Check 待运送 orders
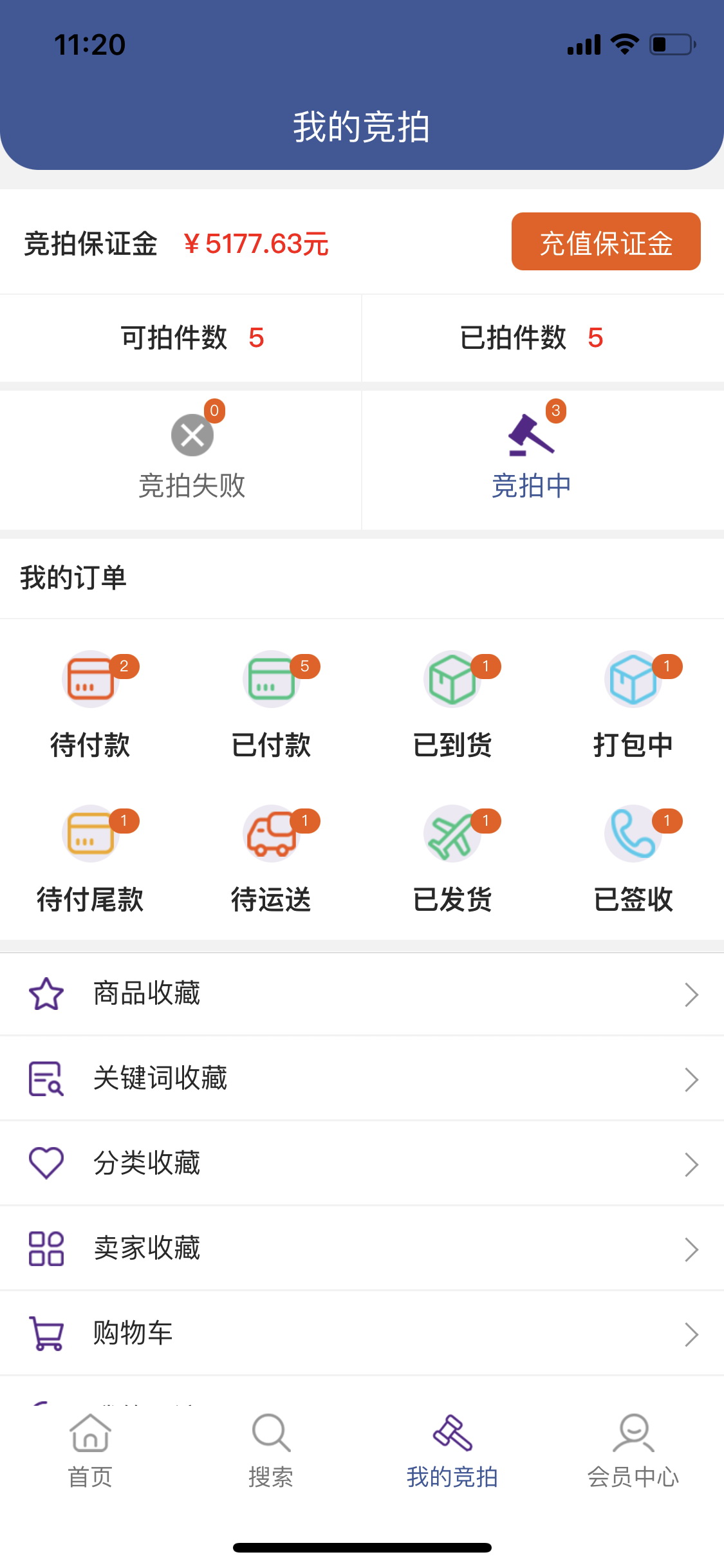 coord(271,859)
